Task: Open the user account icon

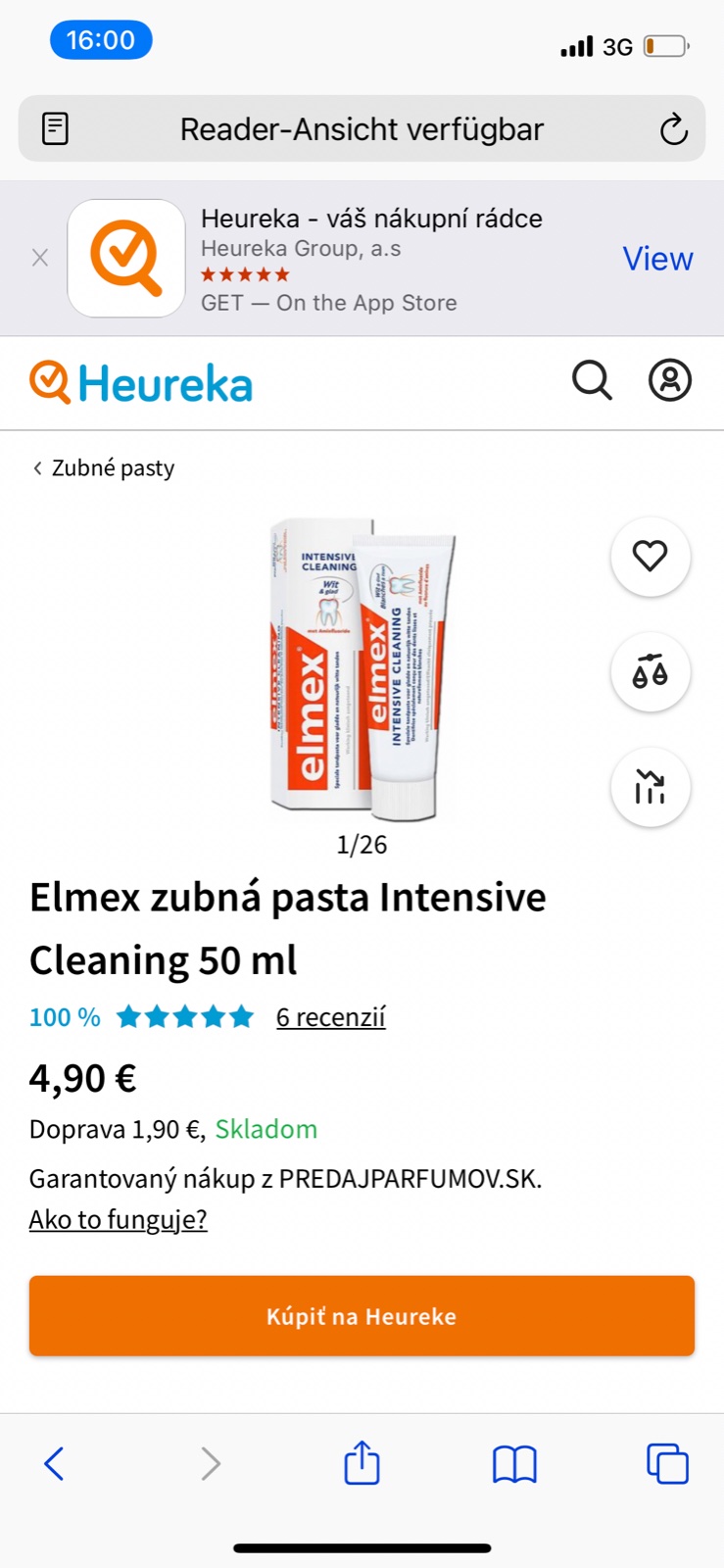Action: [x=670, y=380]
